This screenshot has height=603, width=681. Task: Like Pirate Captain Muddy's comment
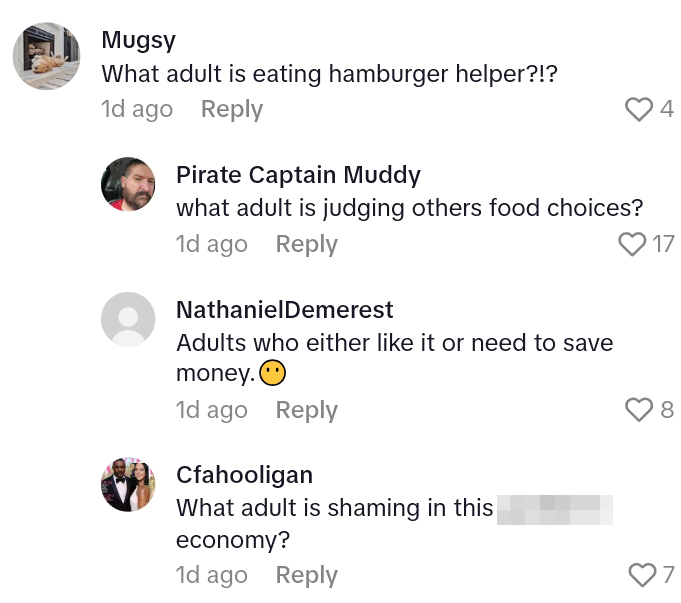click(632, 243)
